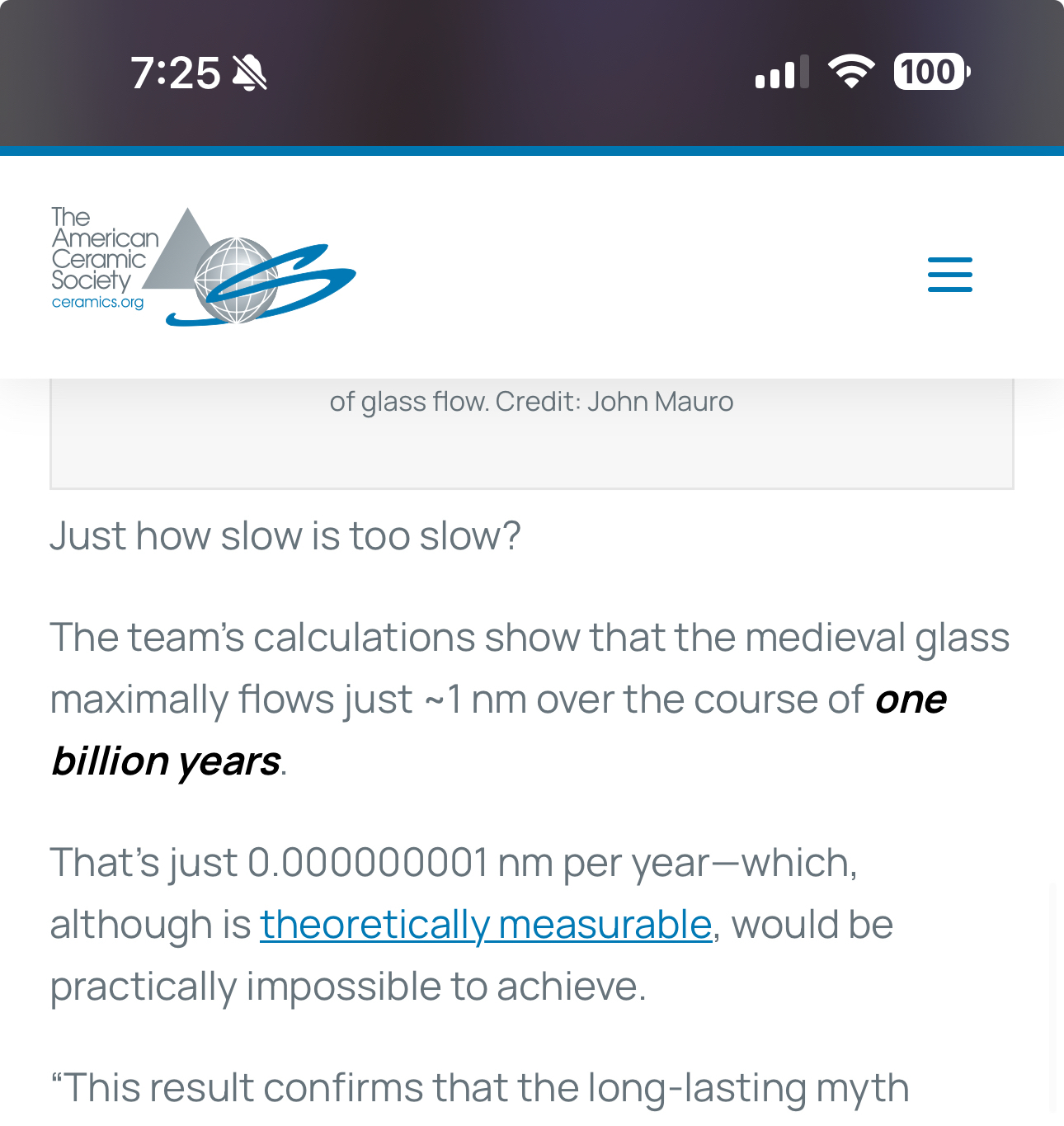Go to the American Ceramic Society homepage
This screenshot has width=1064, height=1126.
point(202,266)
